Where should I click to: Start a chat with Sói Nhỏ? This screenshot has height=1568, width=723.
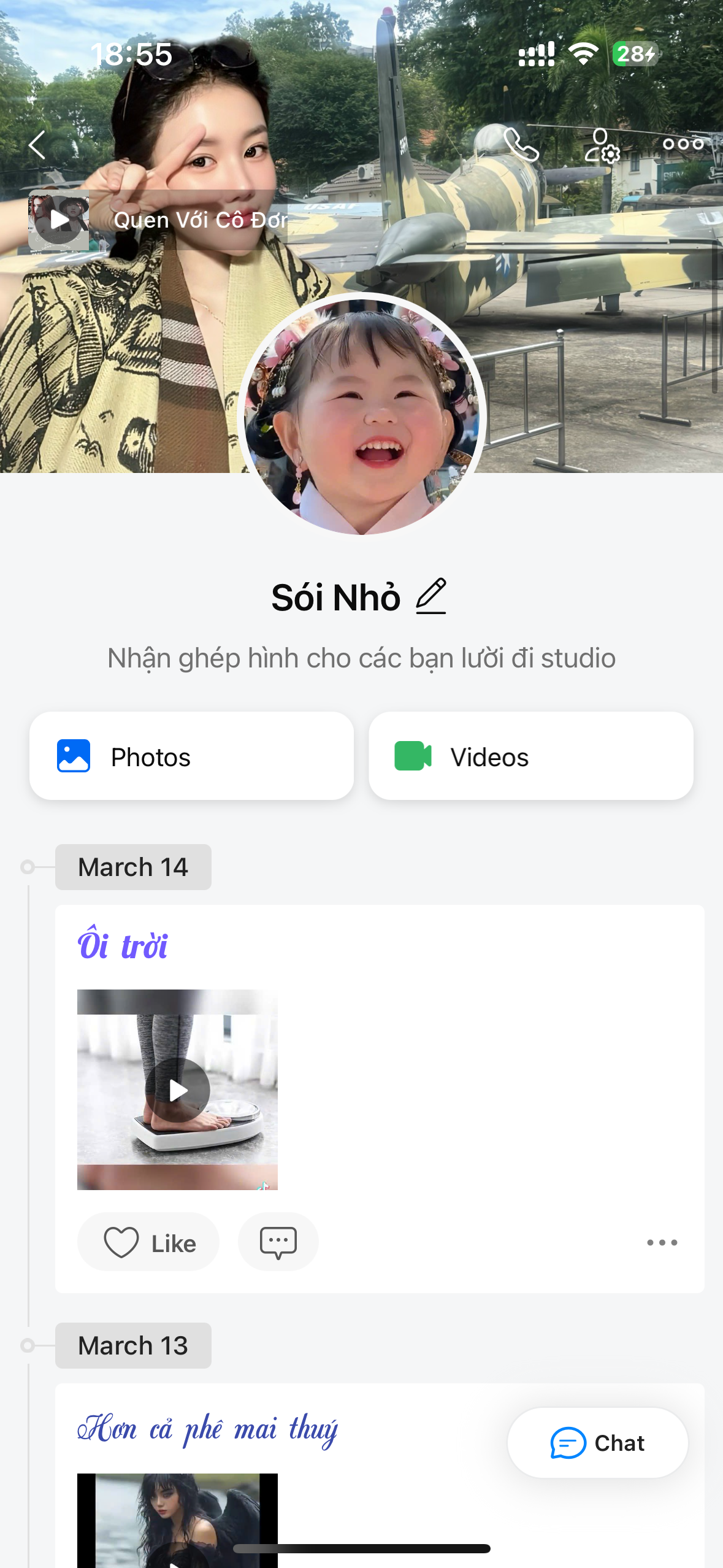(x=597, y=1443)
